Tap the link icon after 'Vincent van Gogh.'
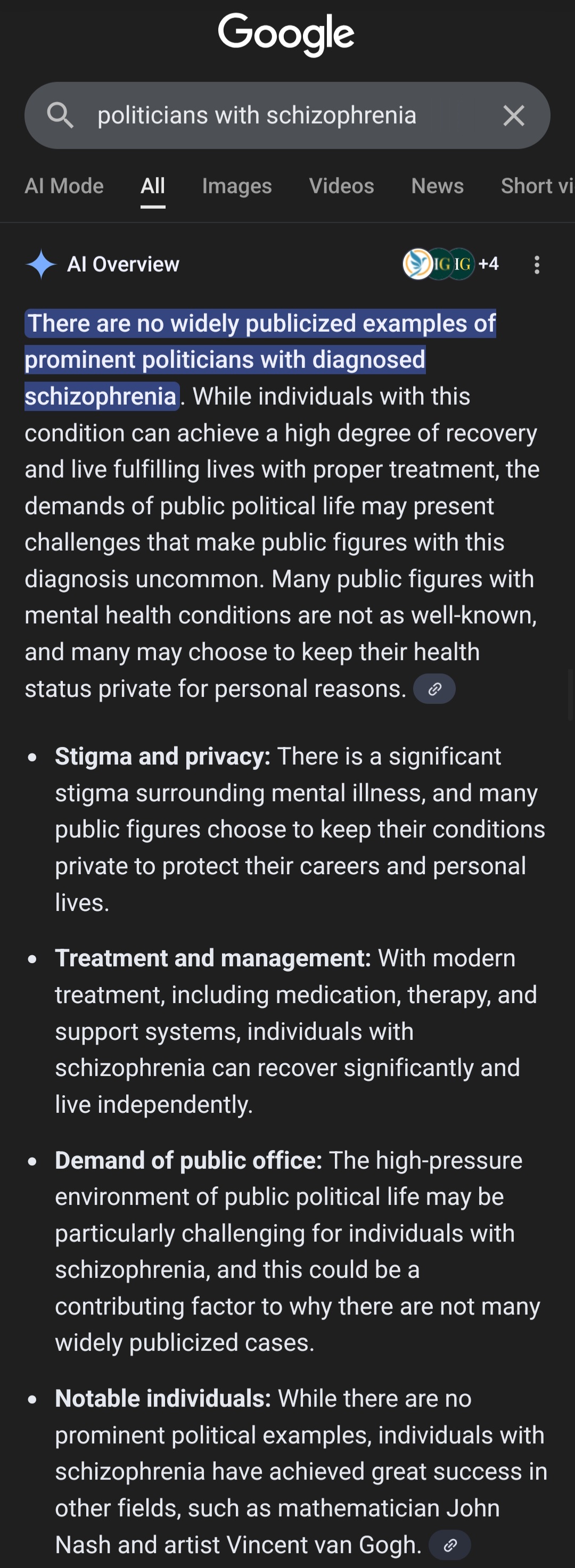575x1568 pixels. pos(450,1545)
